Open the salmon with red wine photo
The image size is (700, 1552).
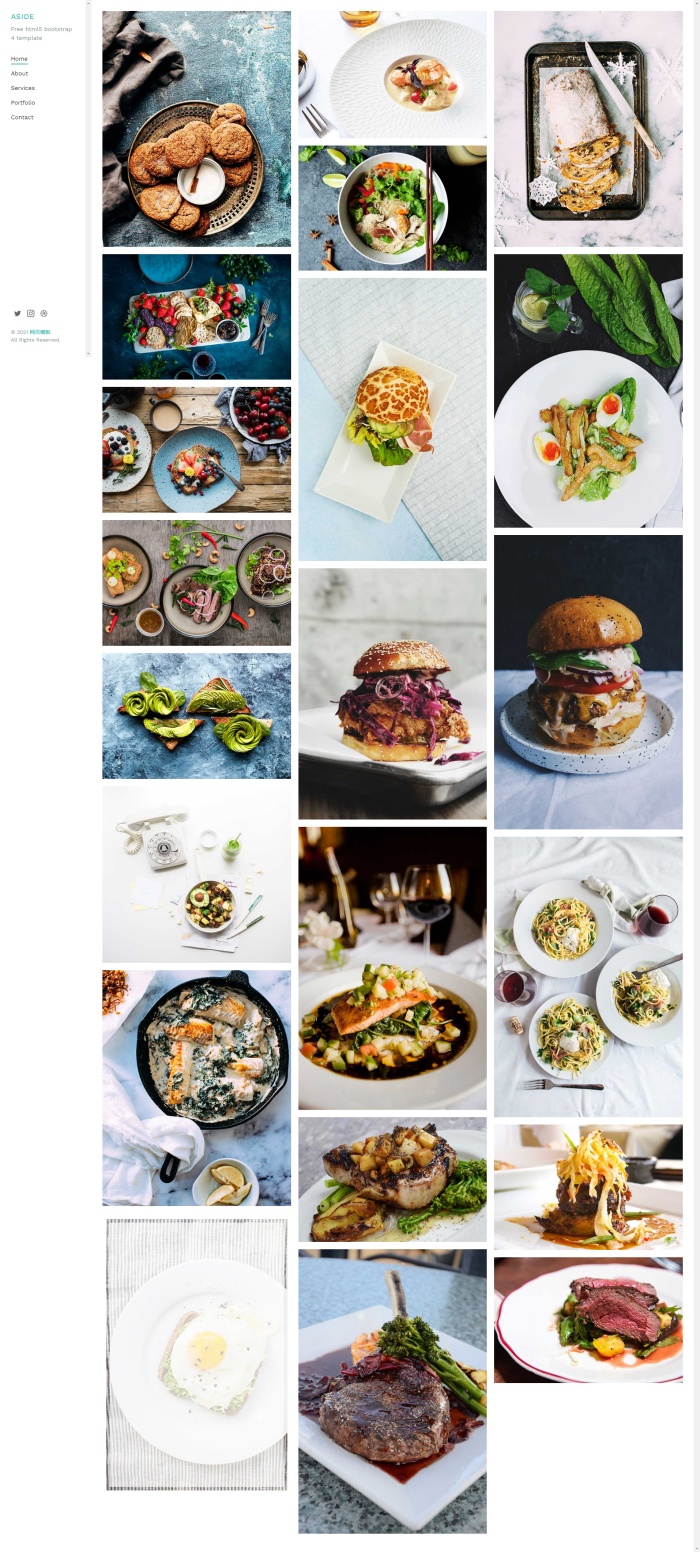click(392, 967)
